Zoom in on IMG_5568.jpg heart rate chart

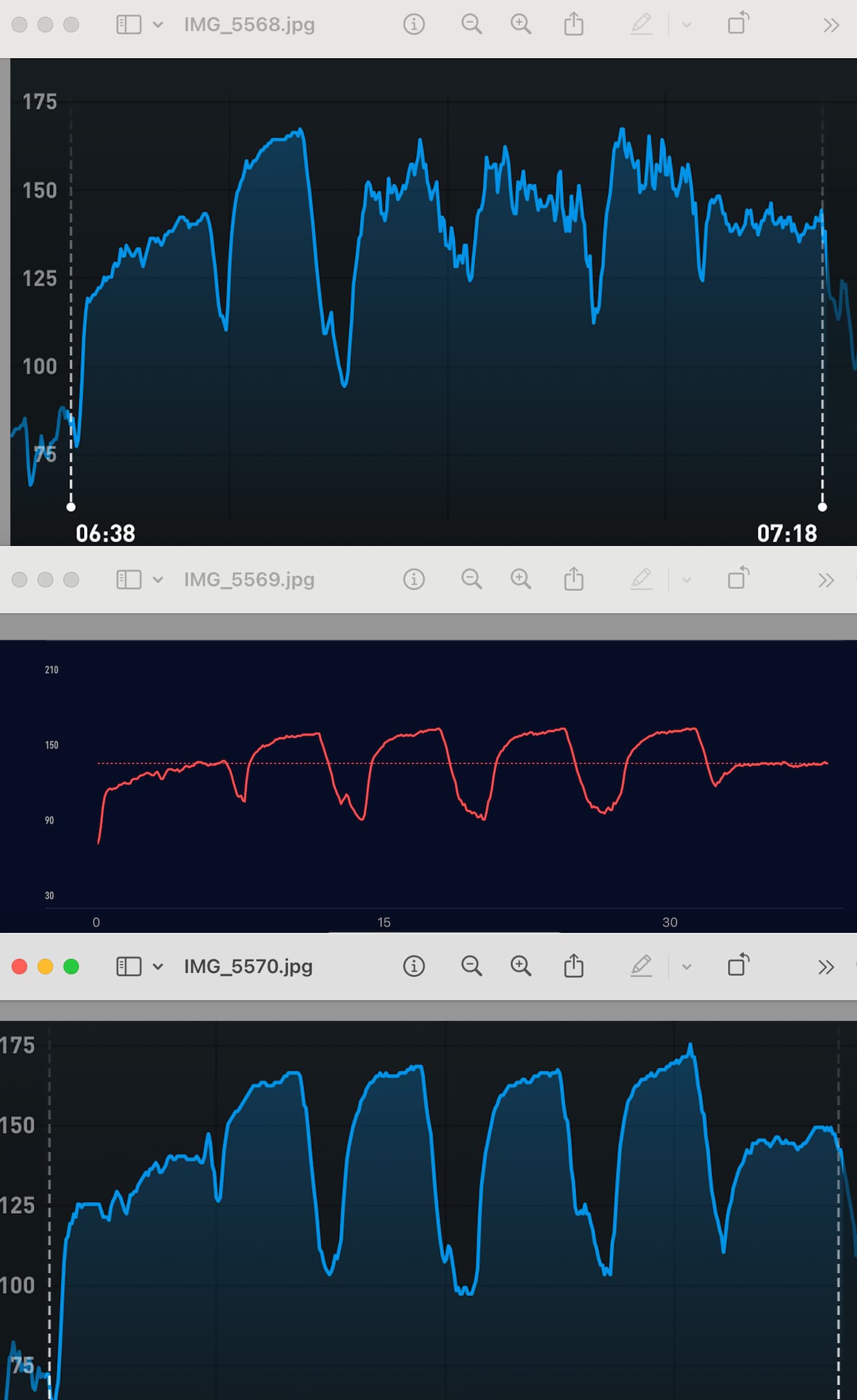(521, 25)
